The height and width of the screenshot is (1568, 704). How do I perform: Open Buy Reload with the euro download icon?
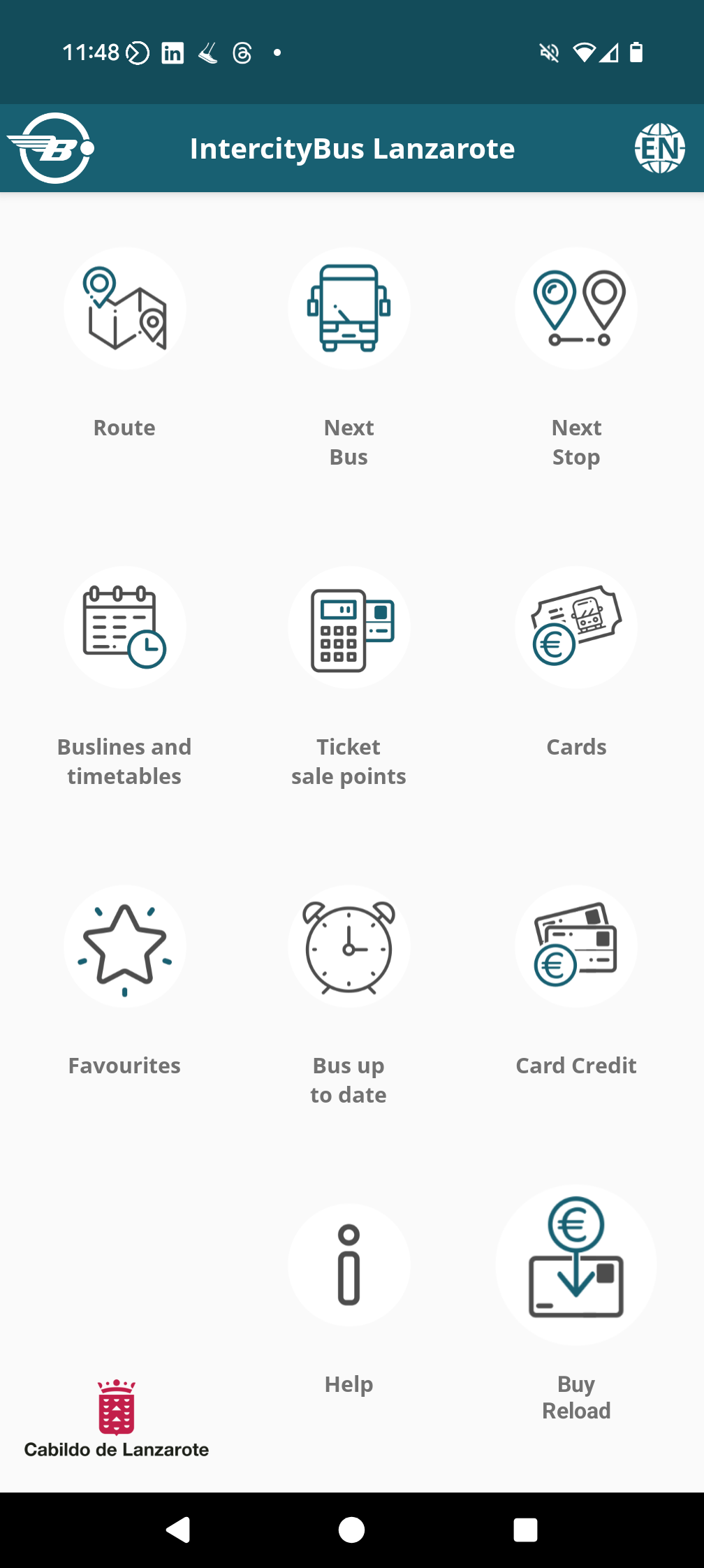pos(575,1265)
